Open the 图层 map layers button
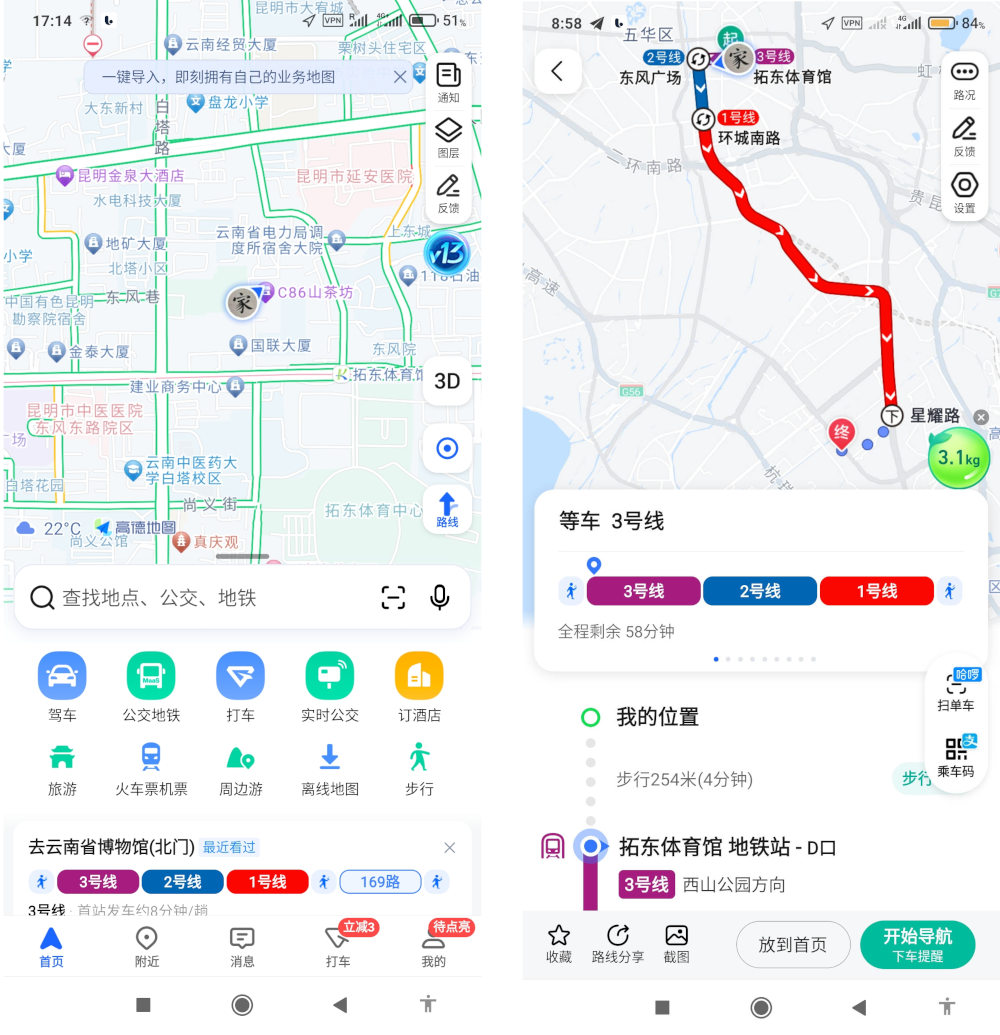Screen dimensions: 1000x1035 tap(448, 138)
